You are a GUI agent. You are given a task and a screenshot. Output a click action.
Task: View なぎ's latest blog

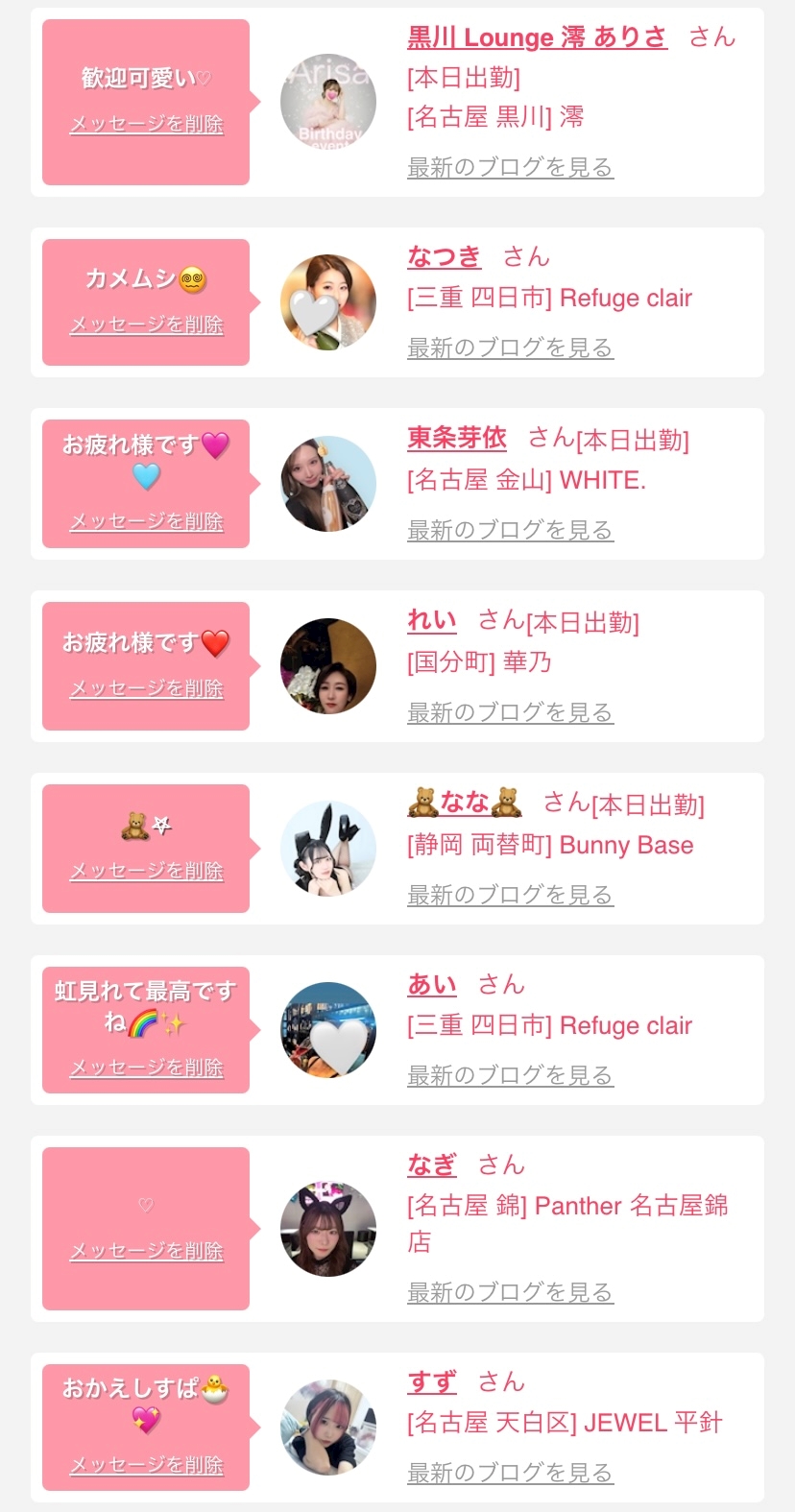tap(510, 1292)
